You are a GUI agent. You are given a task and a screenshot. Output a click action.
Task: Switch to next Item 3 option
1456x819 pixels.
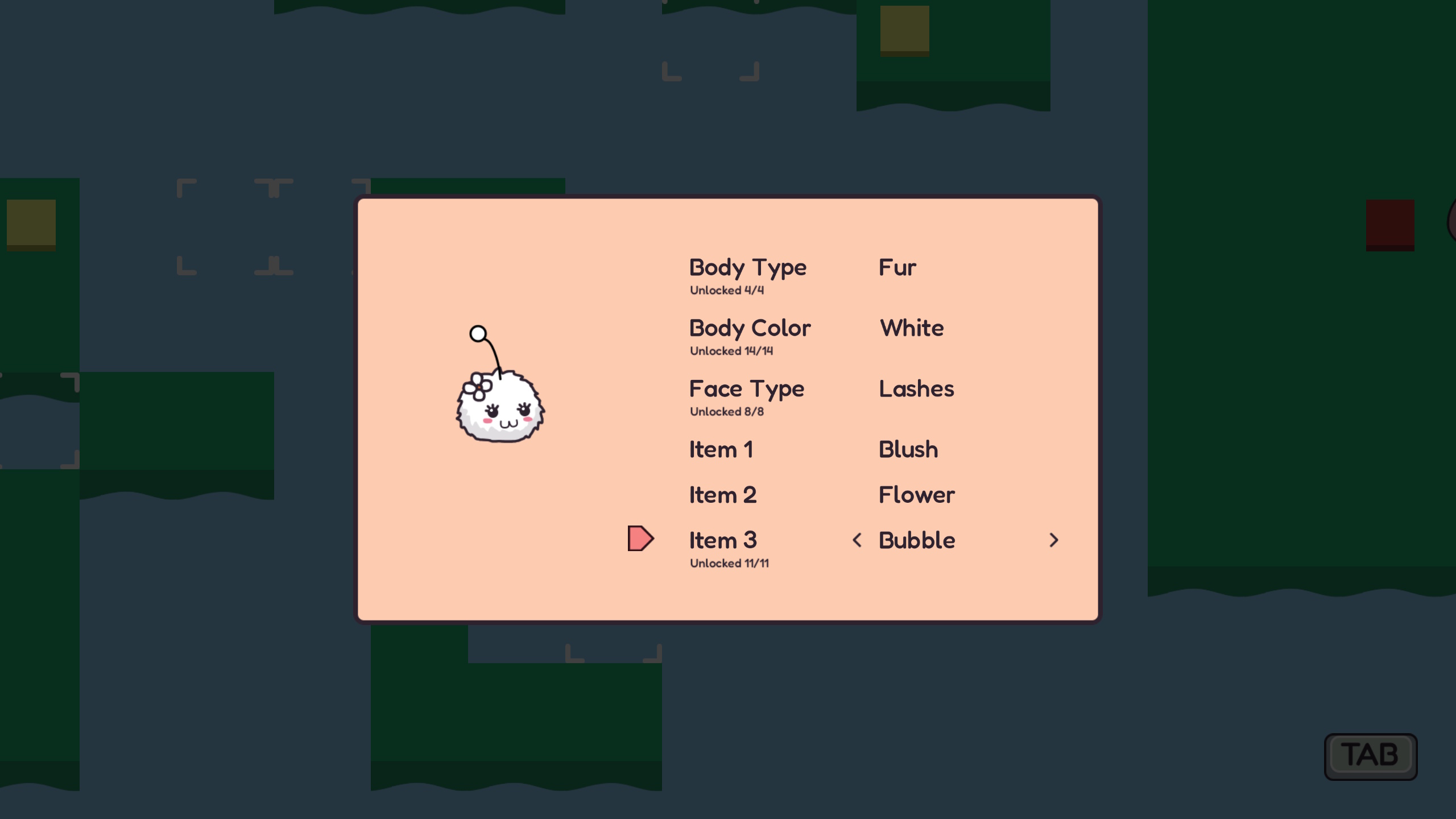pos(1053,540)
